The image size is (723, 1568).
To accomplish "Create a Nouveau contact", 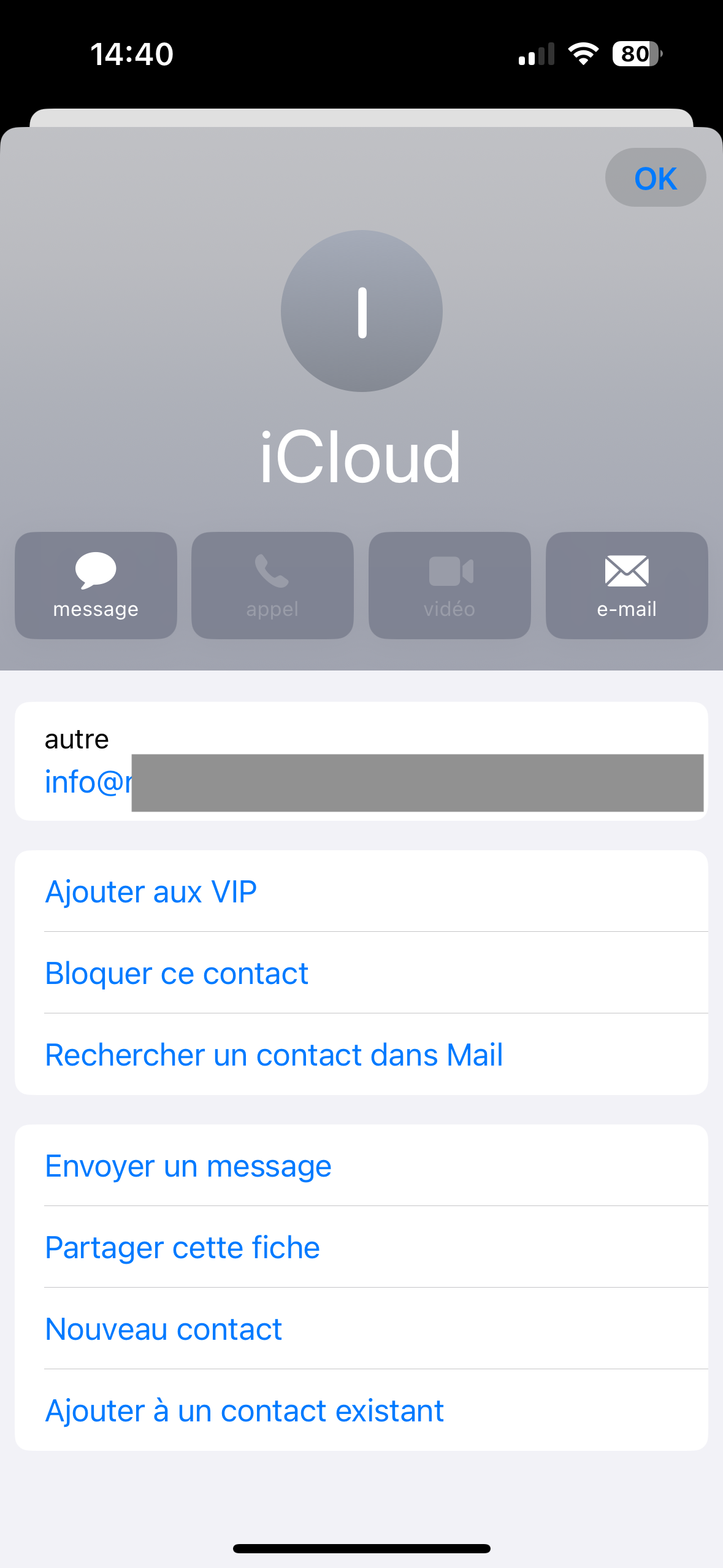I will pos(164,1329).
